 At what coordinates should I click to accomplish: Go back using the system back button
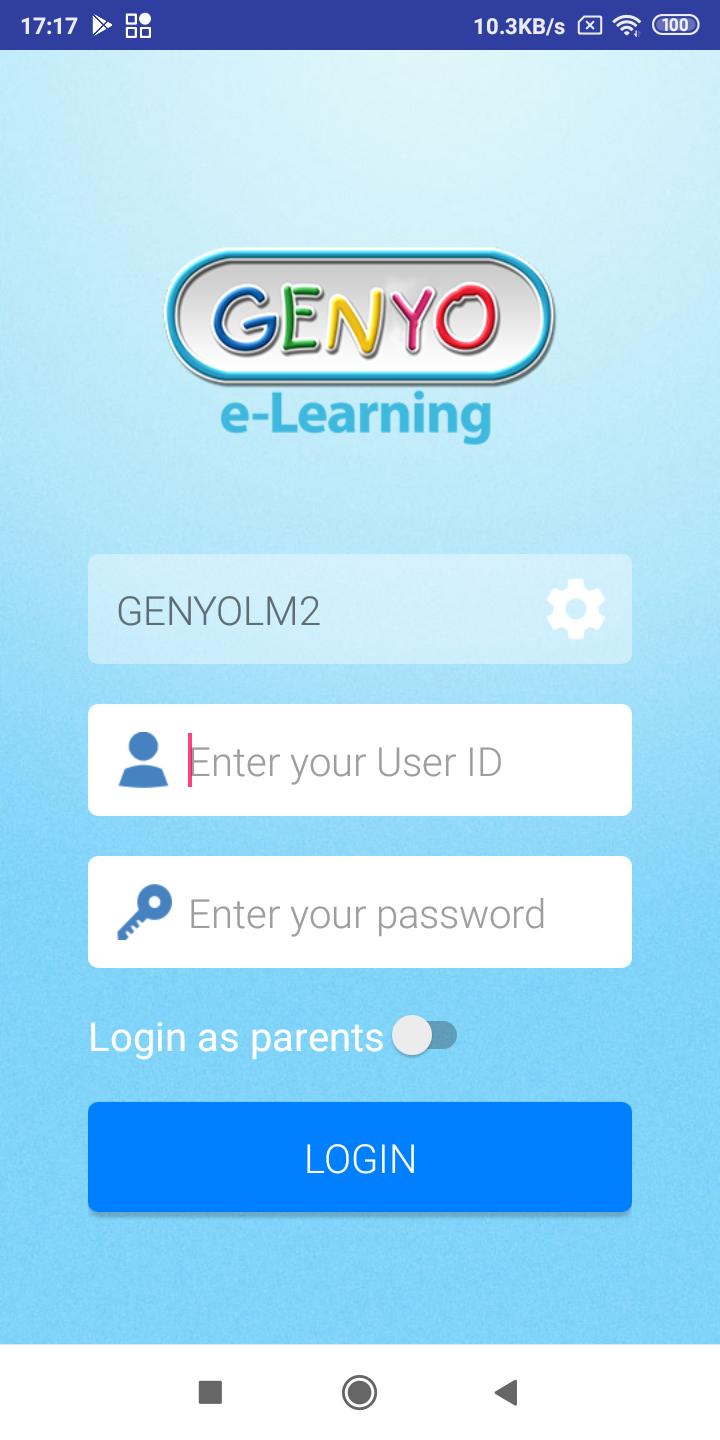click(x=506, y=1392)
